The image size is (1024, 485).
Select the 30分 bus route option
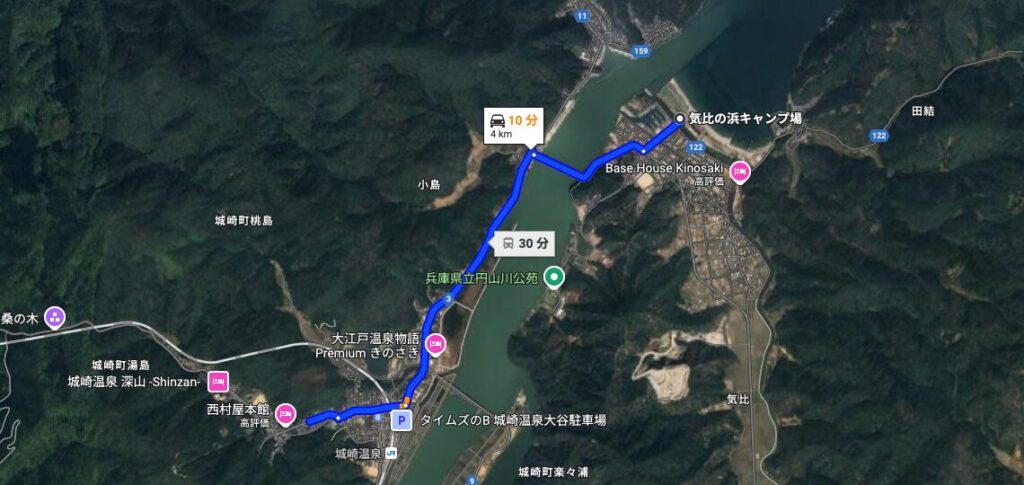click(x=524, y=242)
